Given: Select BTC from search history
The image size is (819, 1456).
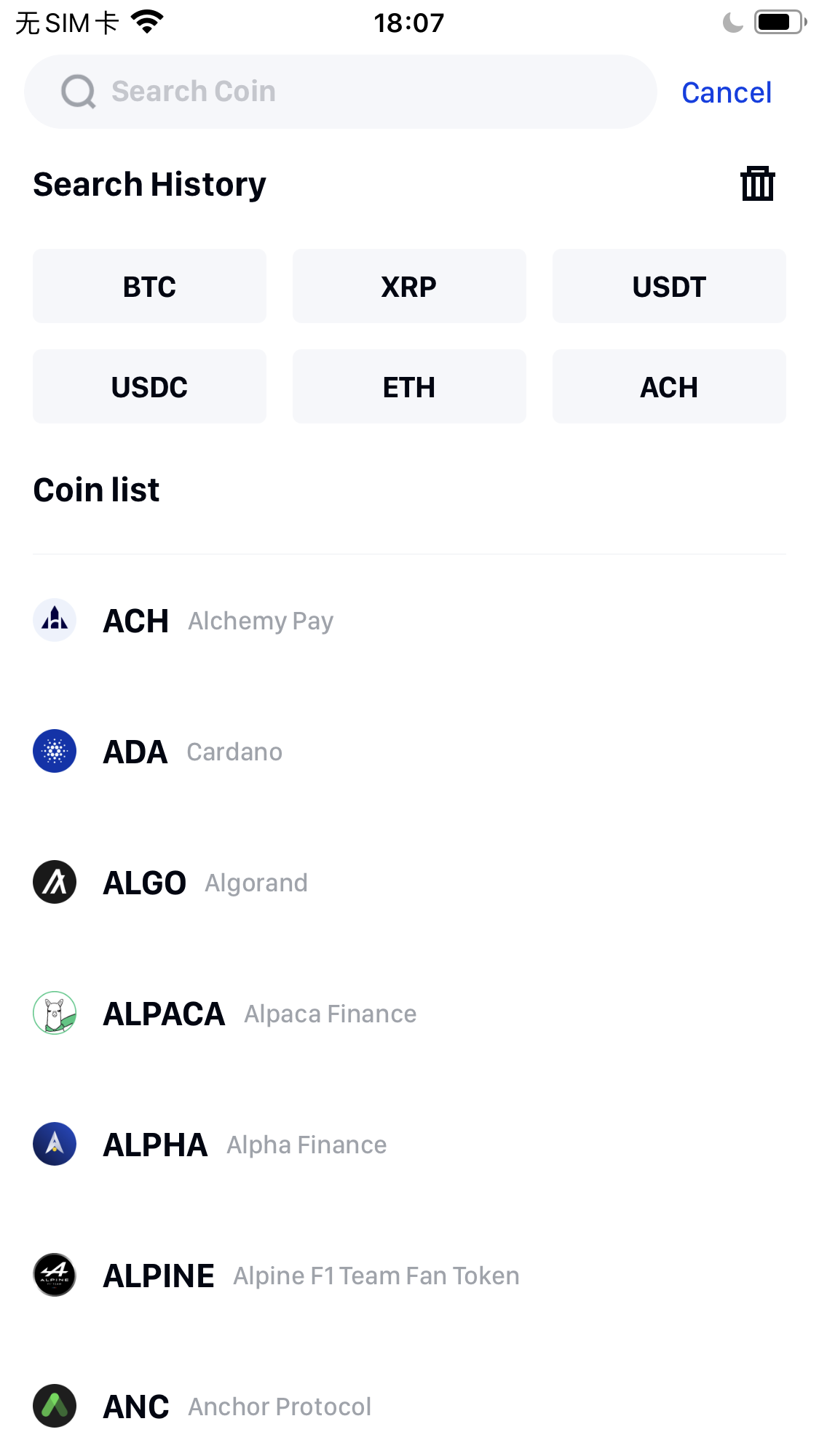Looking at the screenshot, I should [149, 286].
